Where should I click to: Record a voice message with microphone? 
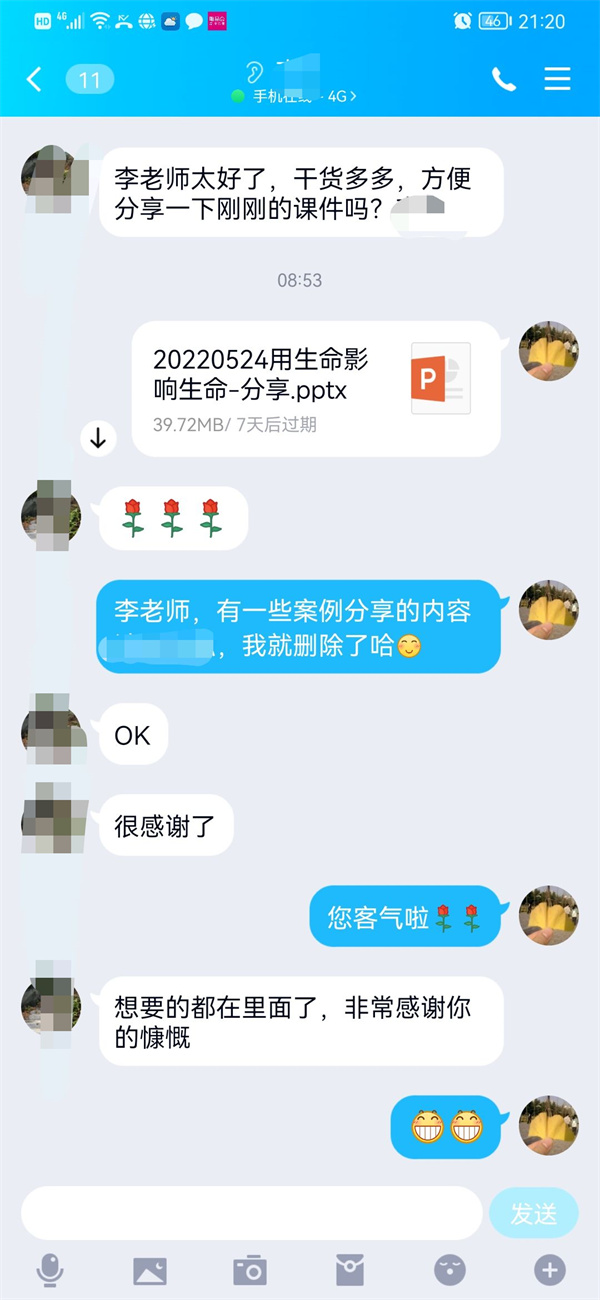click(x=49, y=1270)
